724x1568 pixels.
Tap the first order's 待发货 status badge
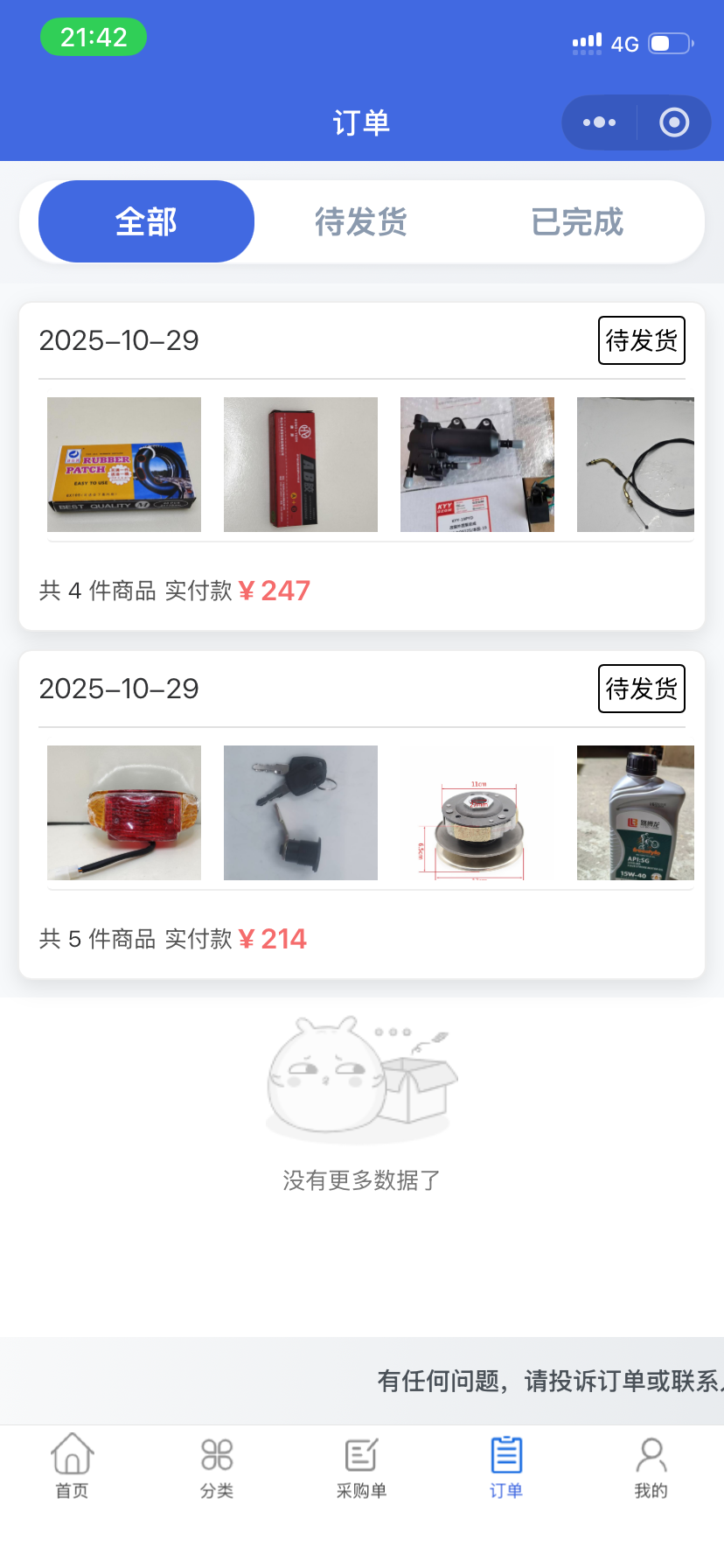[x=641, y=341]
